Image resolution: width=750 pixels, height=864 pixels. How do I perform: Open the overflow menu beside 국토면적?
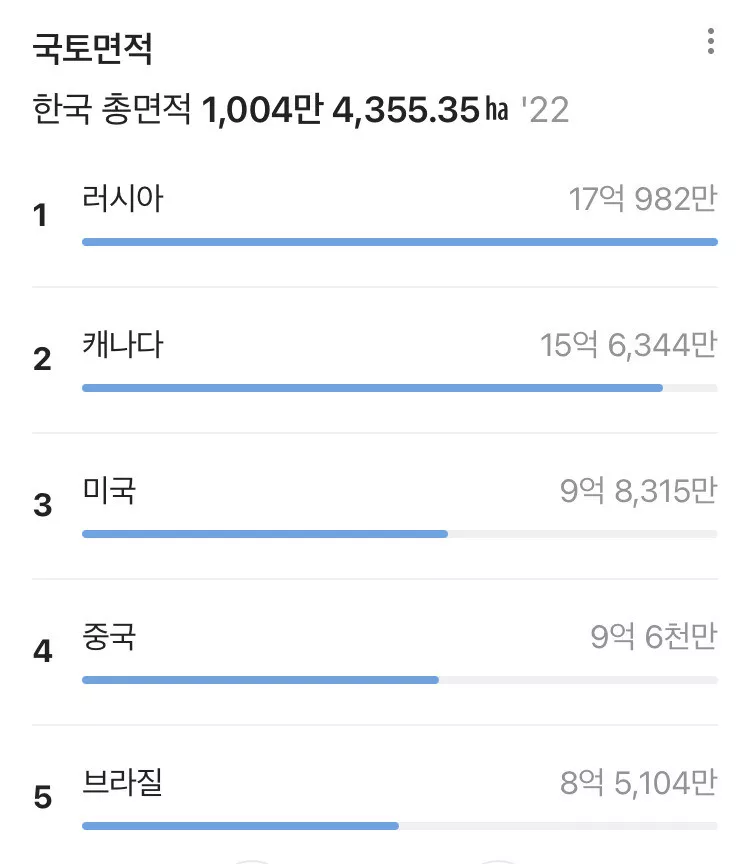coord(710,42)
